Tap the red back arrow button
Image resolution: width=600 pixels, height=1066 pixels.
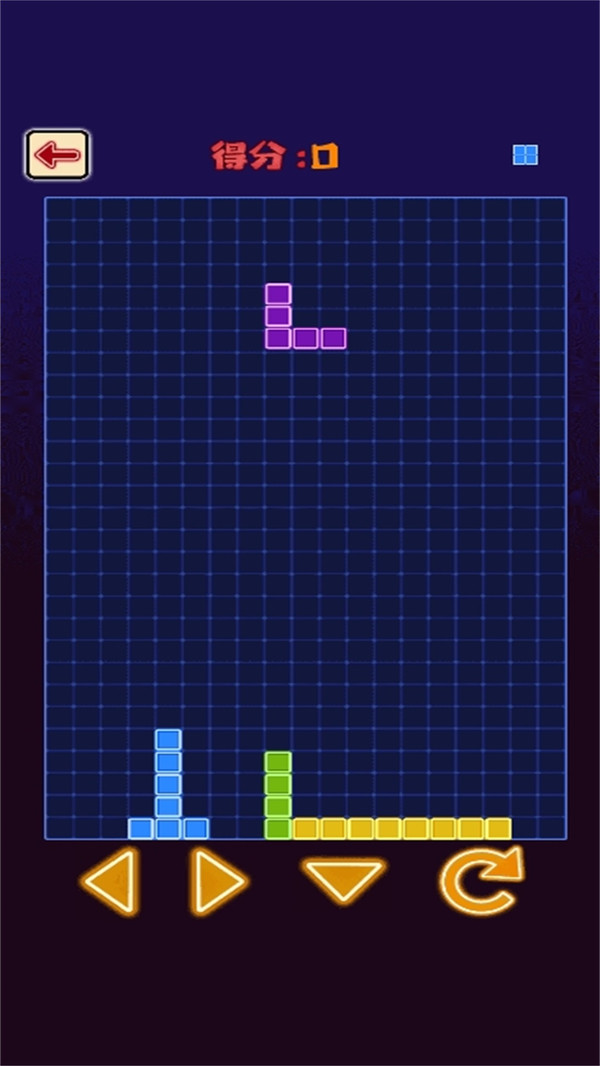57,155
